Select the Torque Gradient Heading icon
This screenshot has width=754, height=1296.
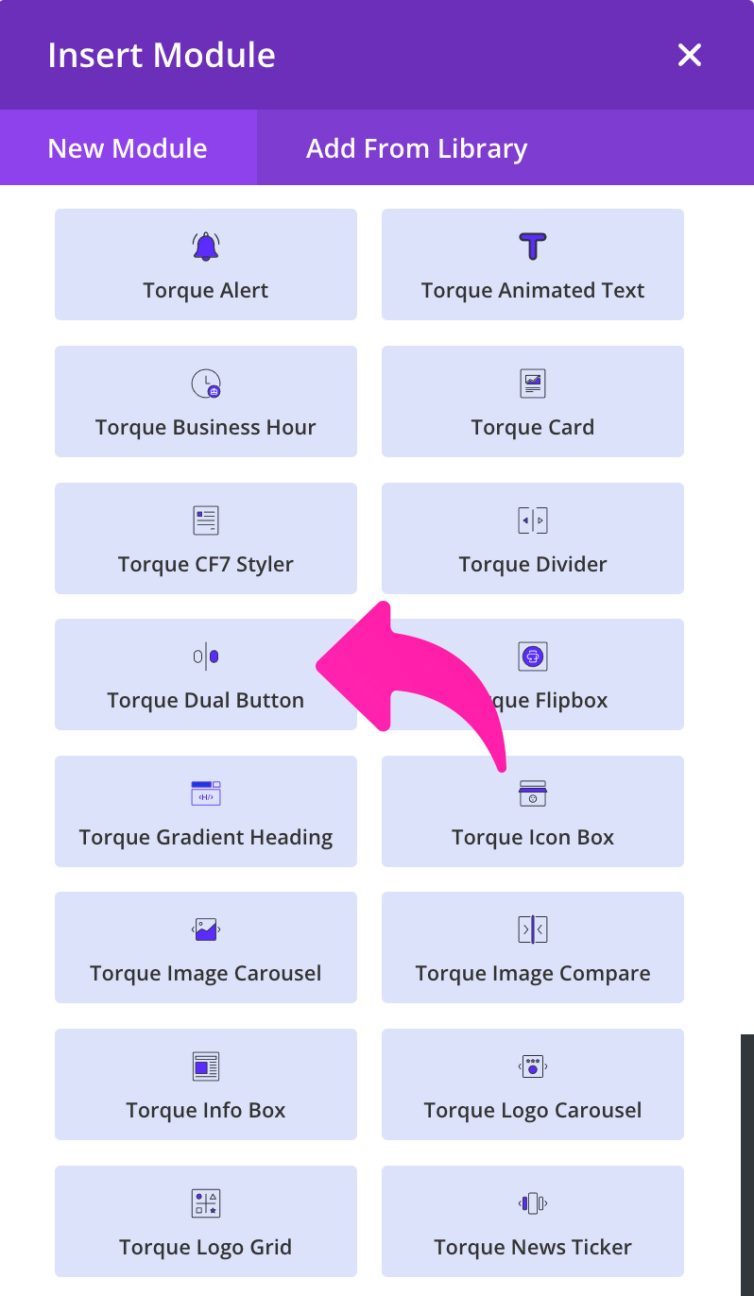(x=206, y=790)
